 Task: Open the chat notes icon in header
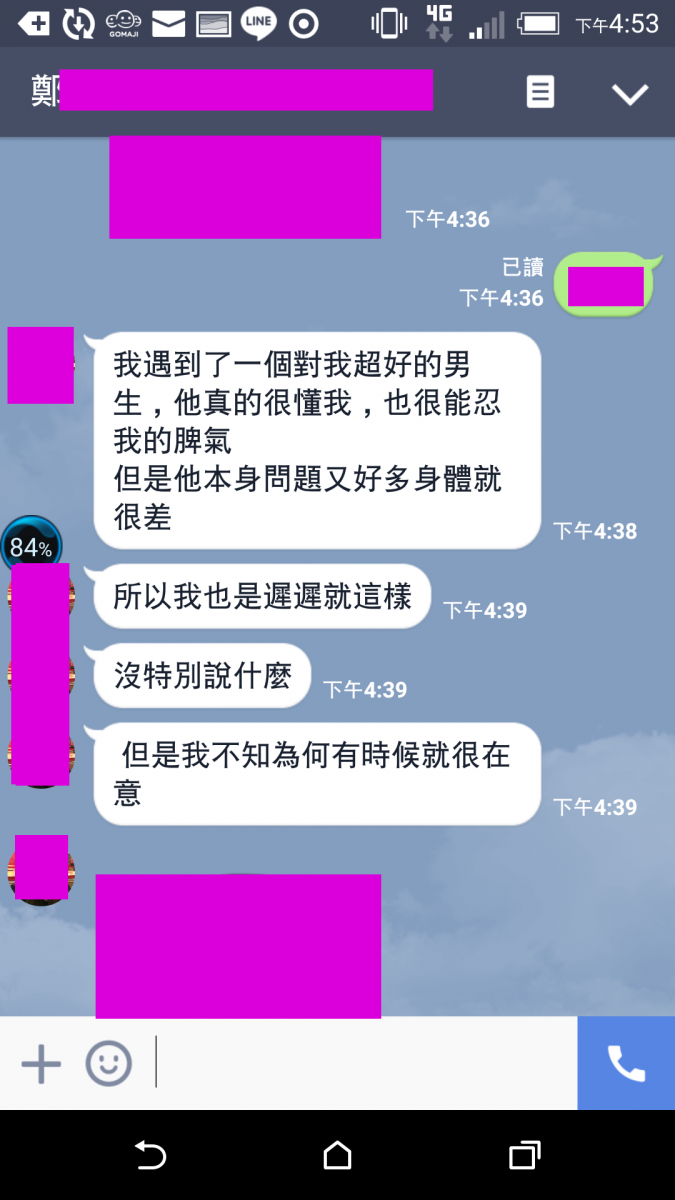pos(540,93)
